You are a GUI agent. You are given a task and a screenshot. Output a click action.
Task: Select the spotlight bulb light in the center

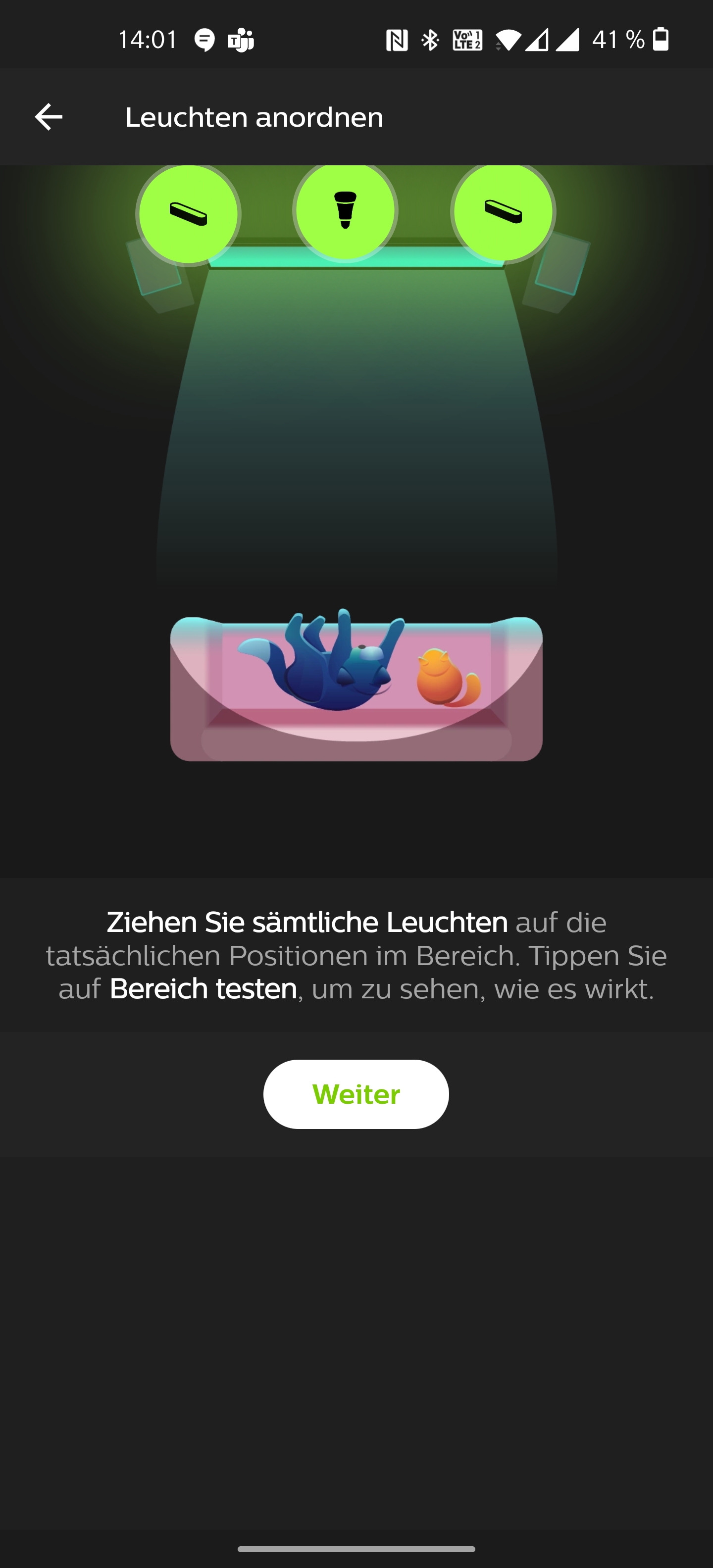(x=345, y=211)
